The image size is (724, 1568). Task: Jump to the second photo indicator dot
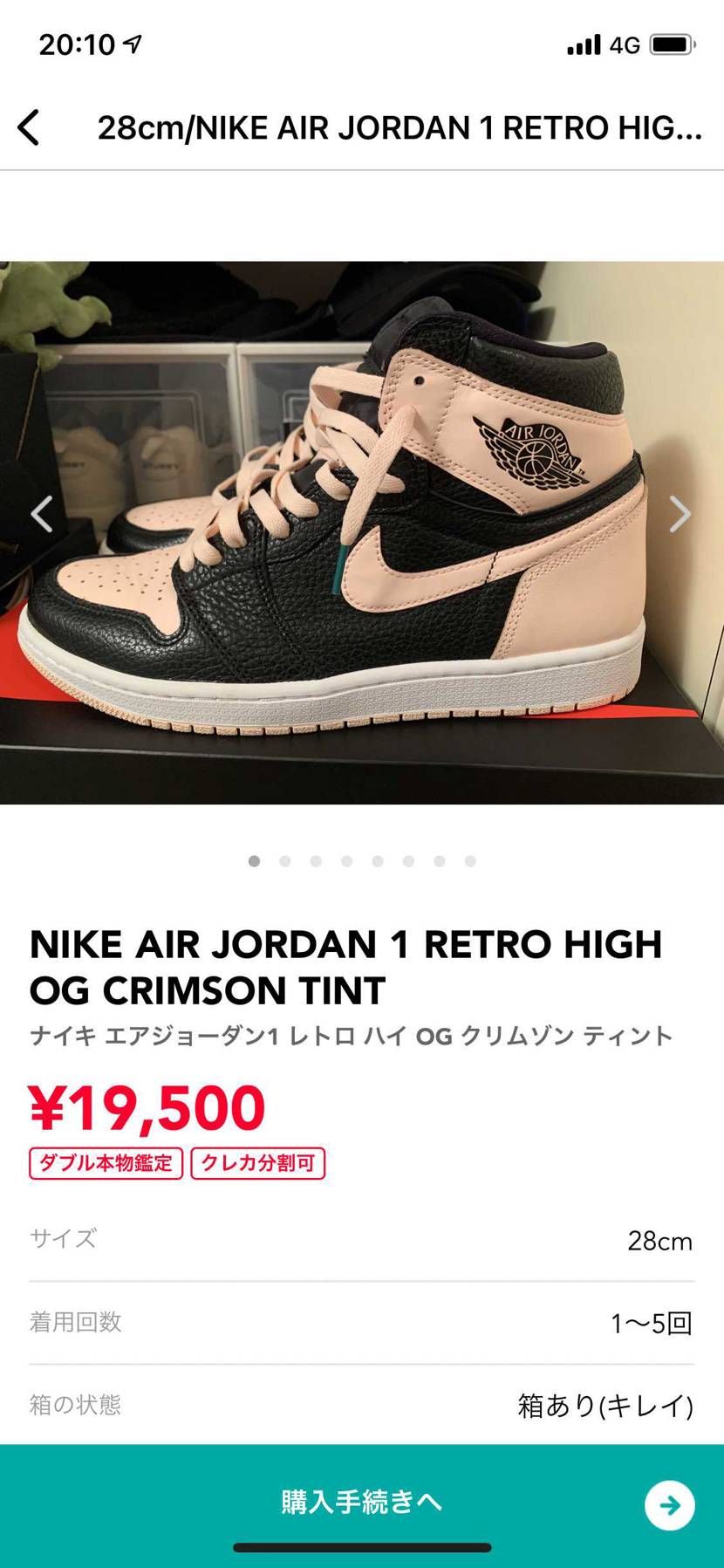284,861
